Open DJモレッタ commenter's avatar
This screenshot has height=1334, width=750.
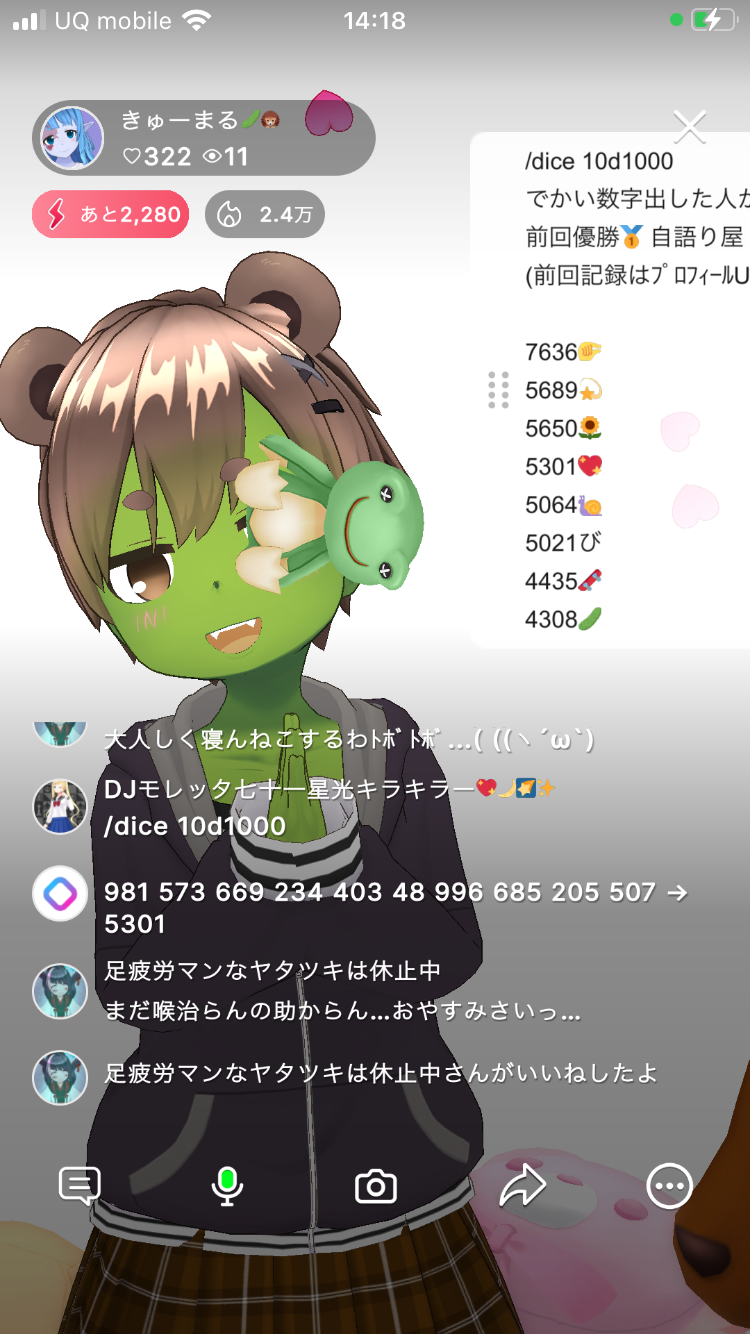[x=60, y=807]
